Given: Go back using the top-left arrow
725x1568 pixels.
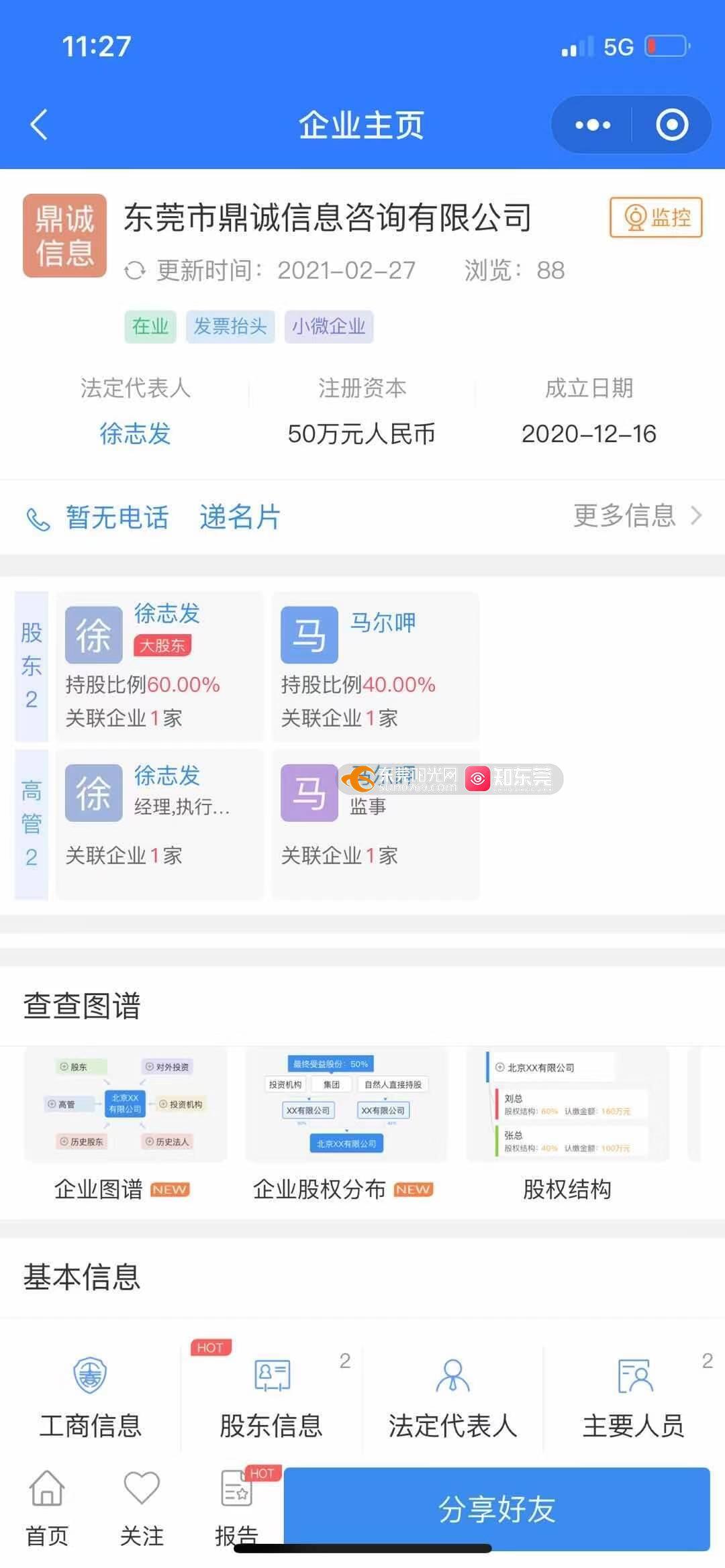Looking at the screenshot, I should pos(39,124).
